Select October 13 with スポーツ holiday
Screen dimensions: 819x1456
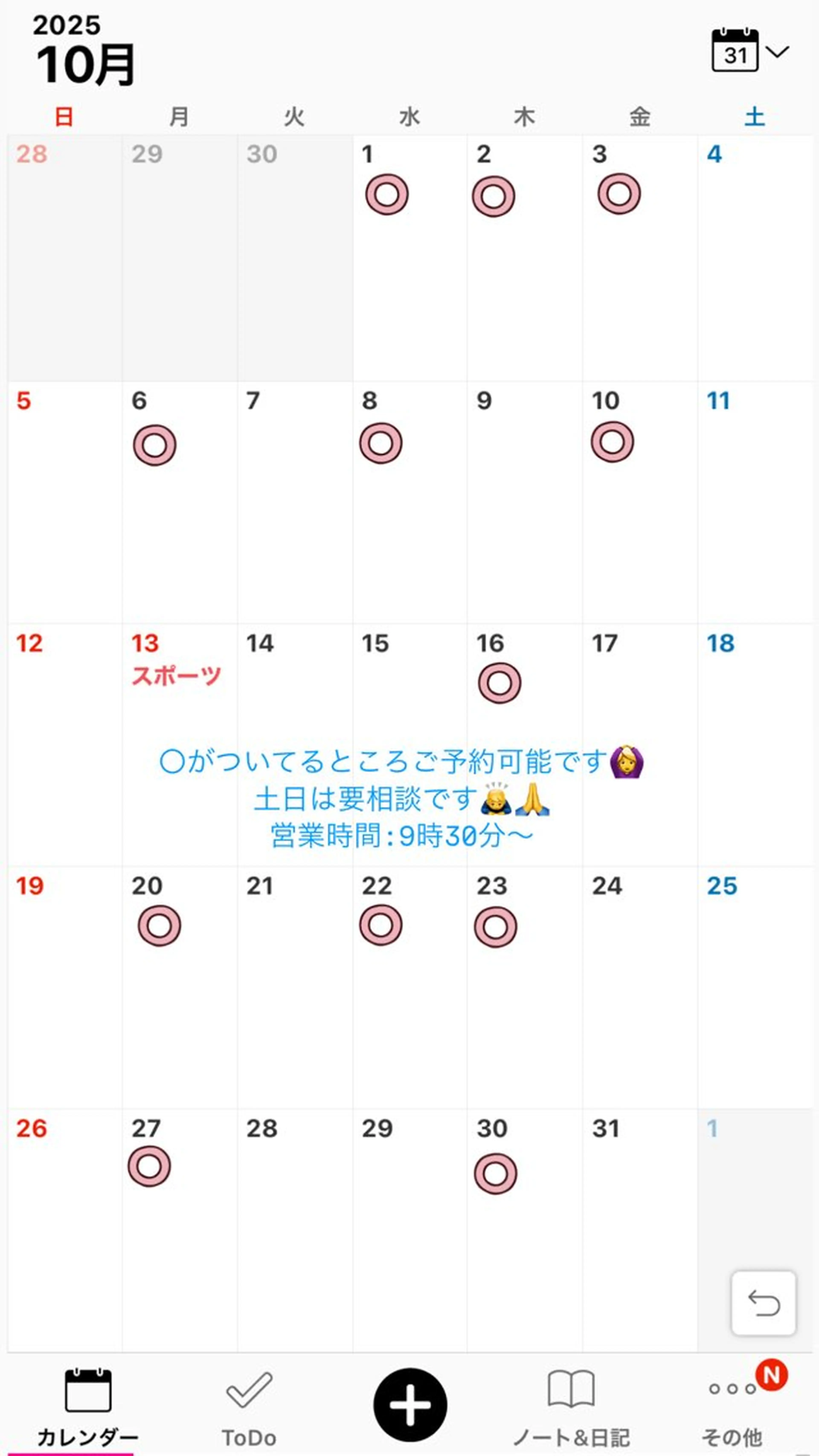point(179,735)
